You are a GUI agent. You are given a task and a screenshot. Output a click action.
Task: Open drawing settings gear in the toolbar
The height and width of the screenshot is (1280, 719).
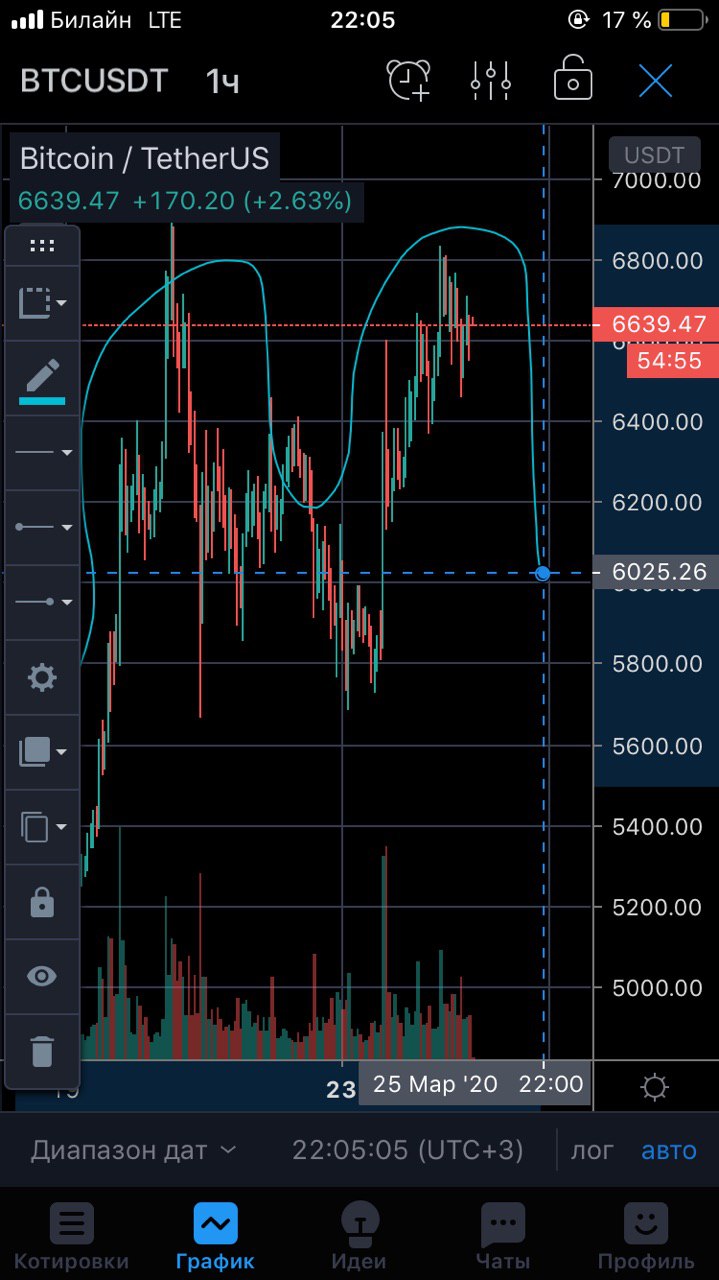[x=42, y=678]
